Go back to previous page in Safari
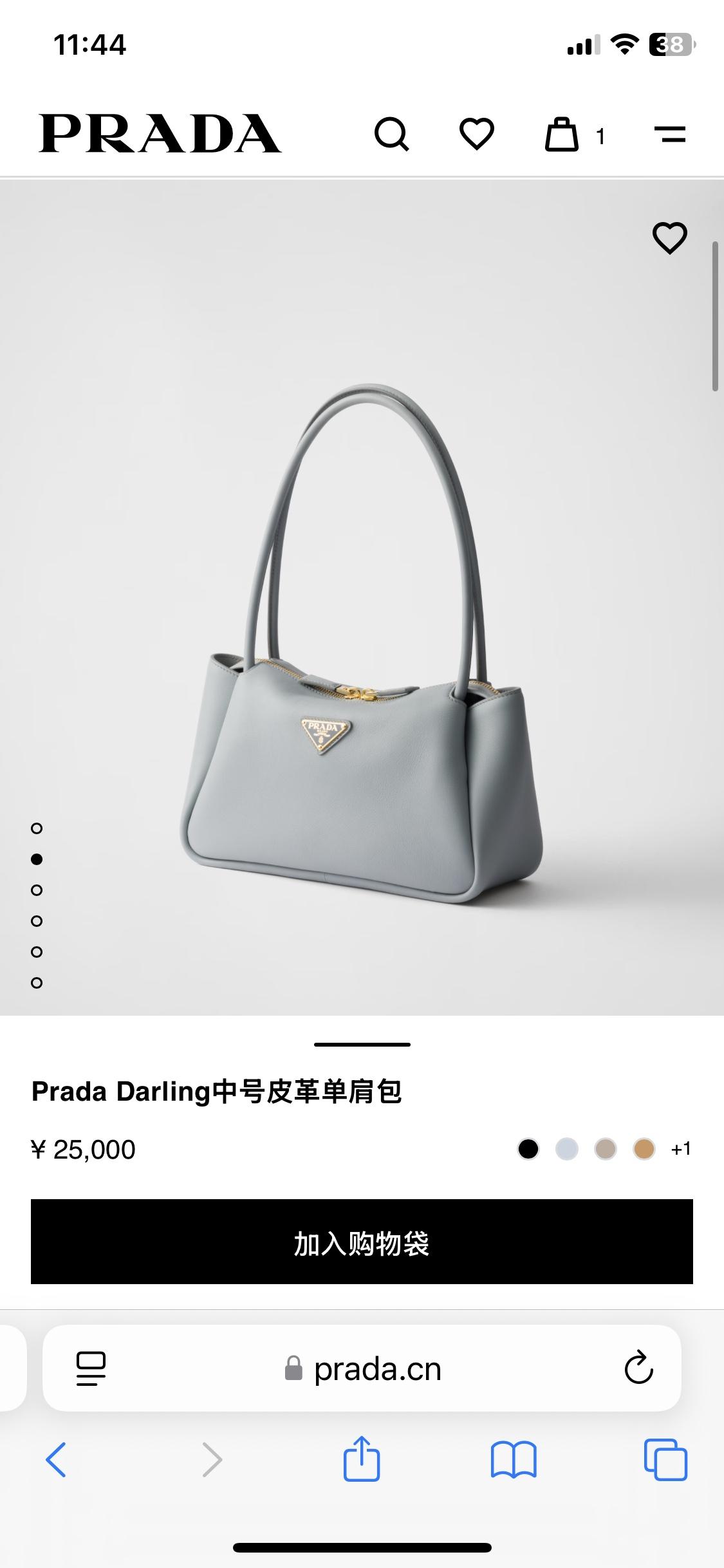Image resolution: width=724 pixels, height=1568 pixels. coord(56,1460)
